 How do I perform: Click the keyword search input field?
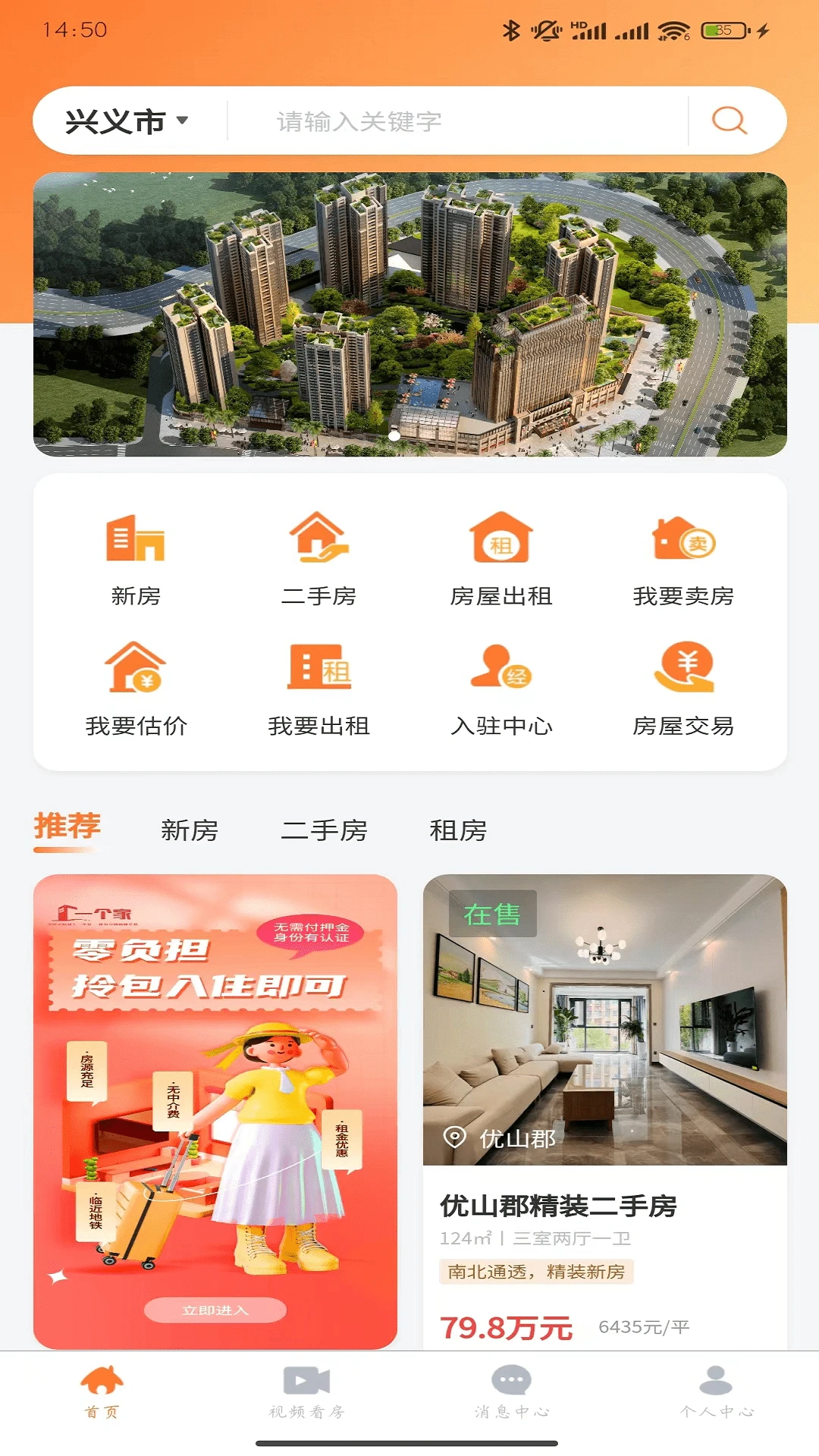pos(455,120)
